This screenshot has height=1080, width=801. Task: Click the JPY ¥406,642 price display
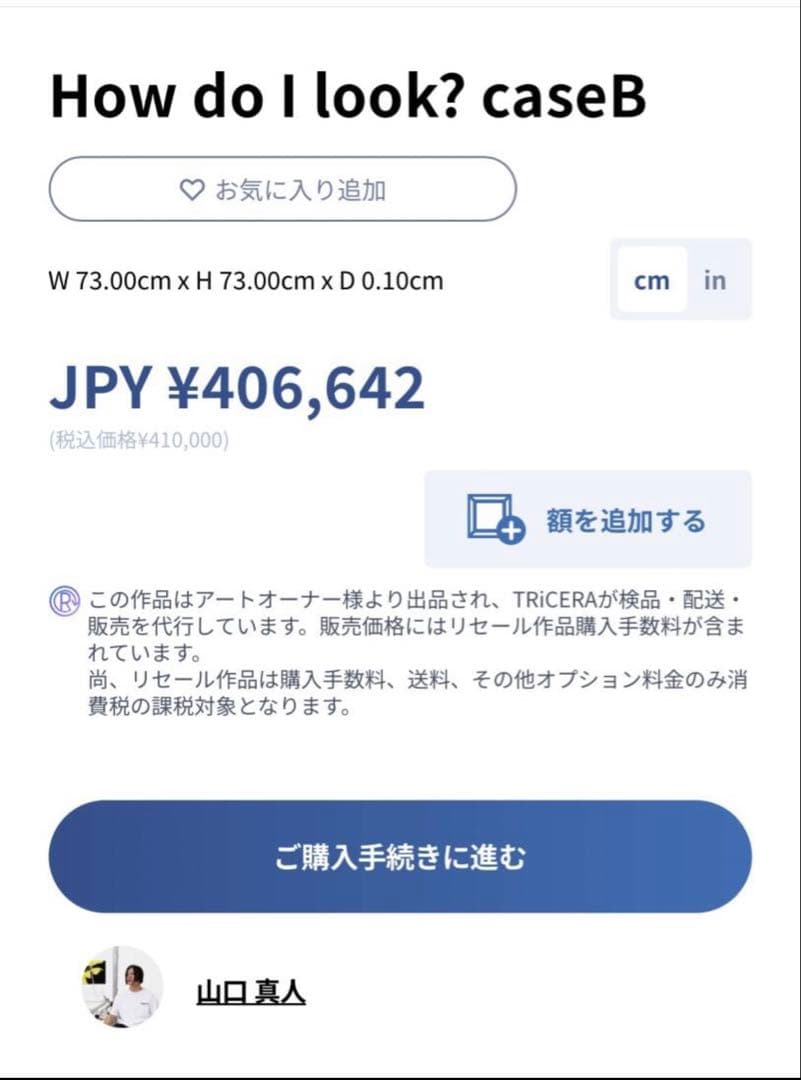tap(238, 389)
